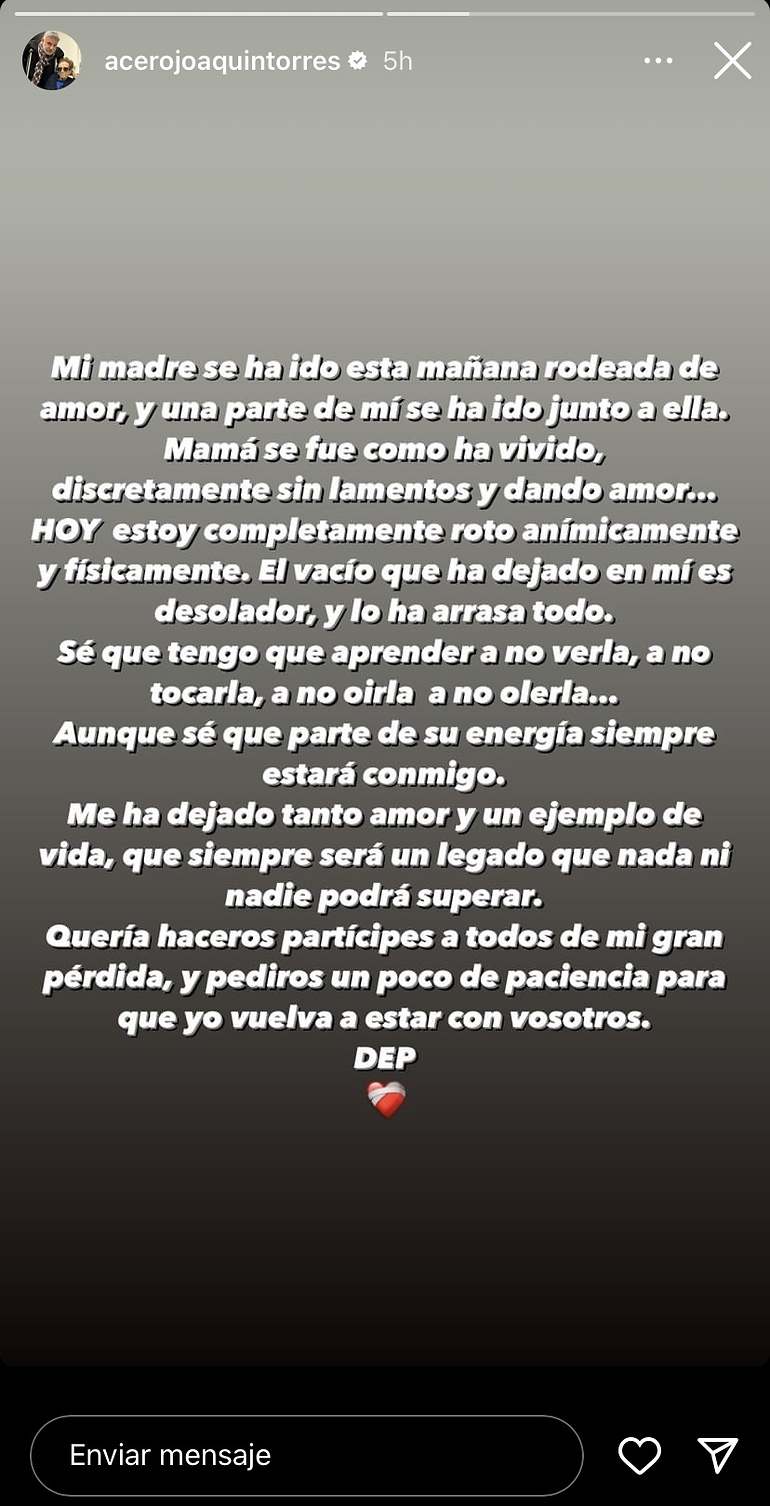Focus the Enviar mensaje field
The width and height of the screenshot is (770, 1506).
(305, 1455)
